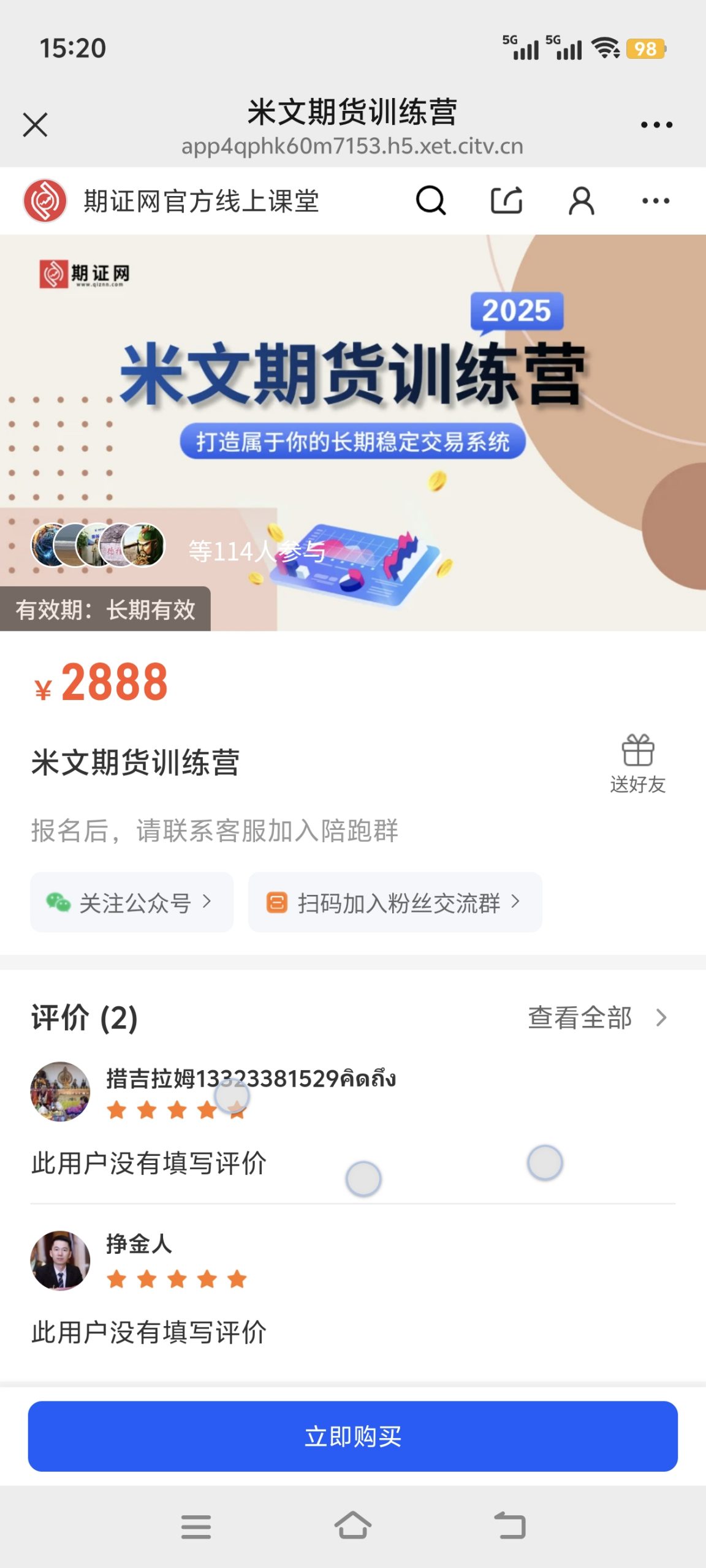
Task: Open the classroom header's three-dot menu
Action: point(656,201)
